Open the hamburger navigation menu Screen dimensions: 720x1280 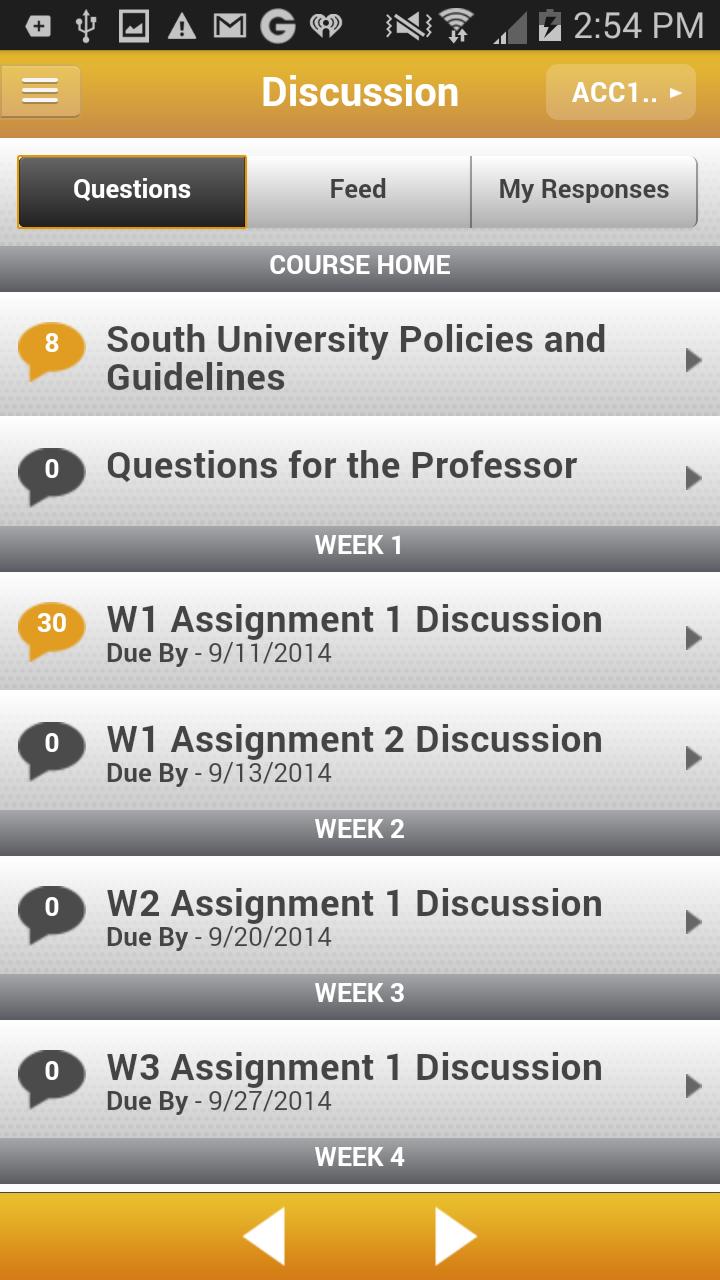tap(40, 90)
